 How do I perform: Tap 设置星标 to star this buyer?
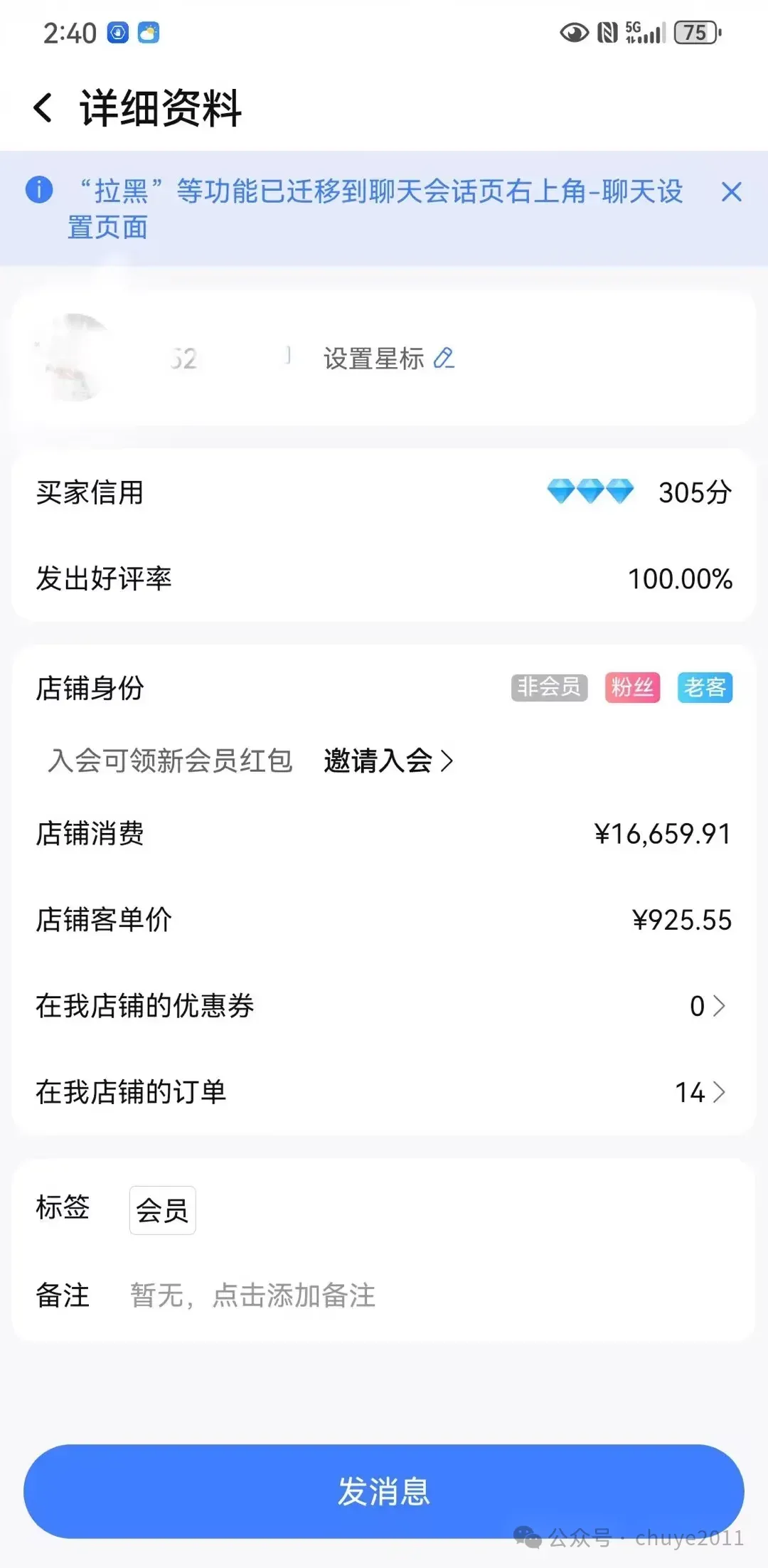pyautogui.click(x=389, y=359)
